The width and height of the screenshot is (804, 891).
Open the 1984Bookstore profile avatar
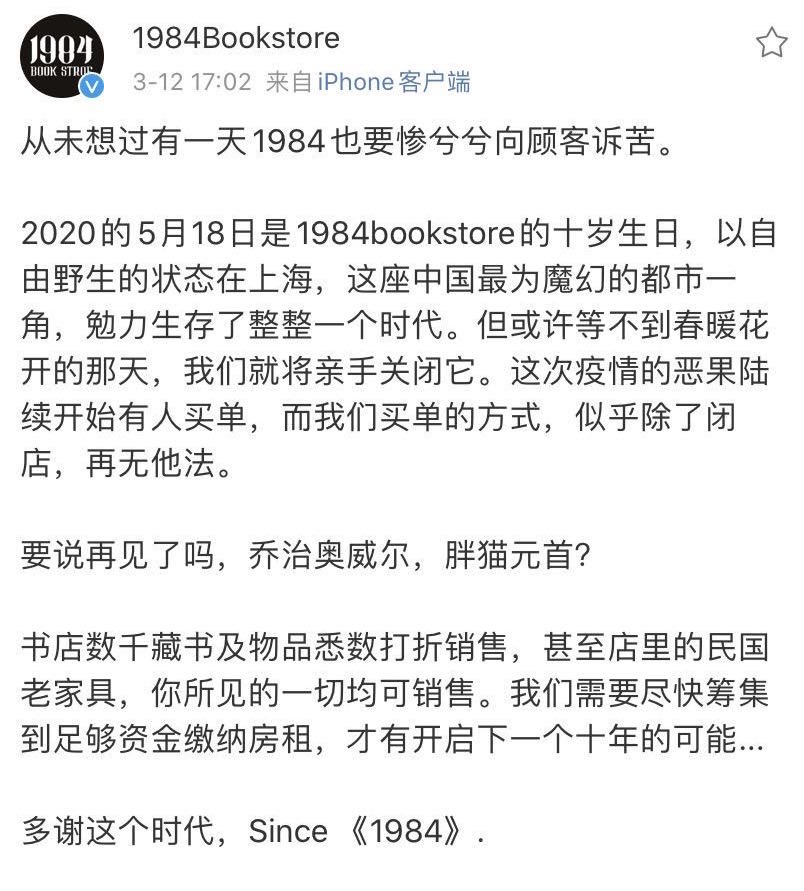pyautogui.click(x=62, y=56)
